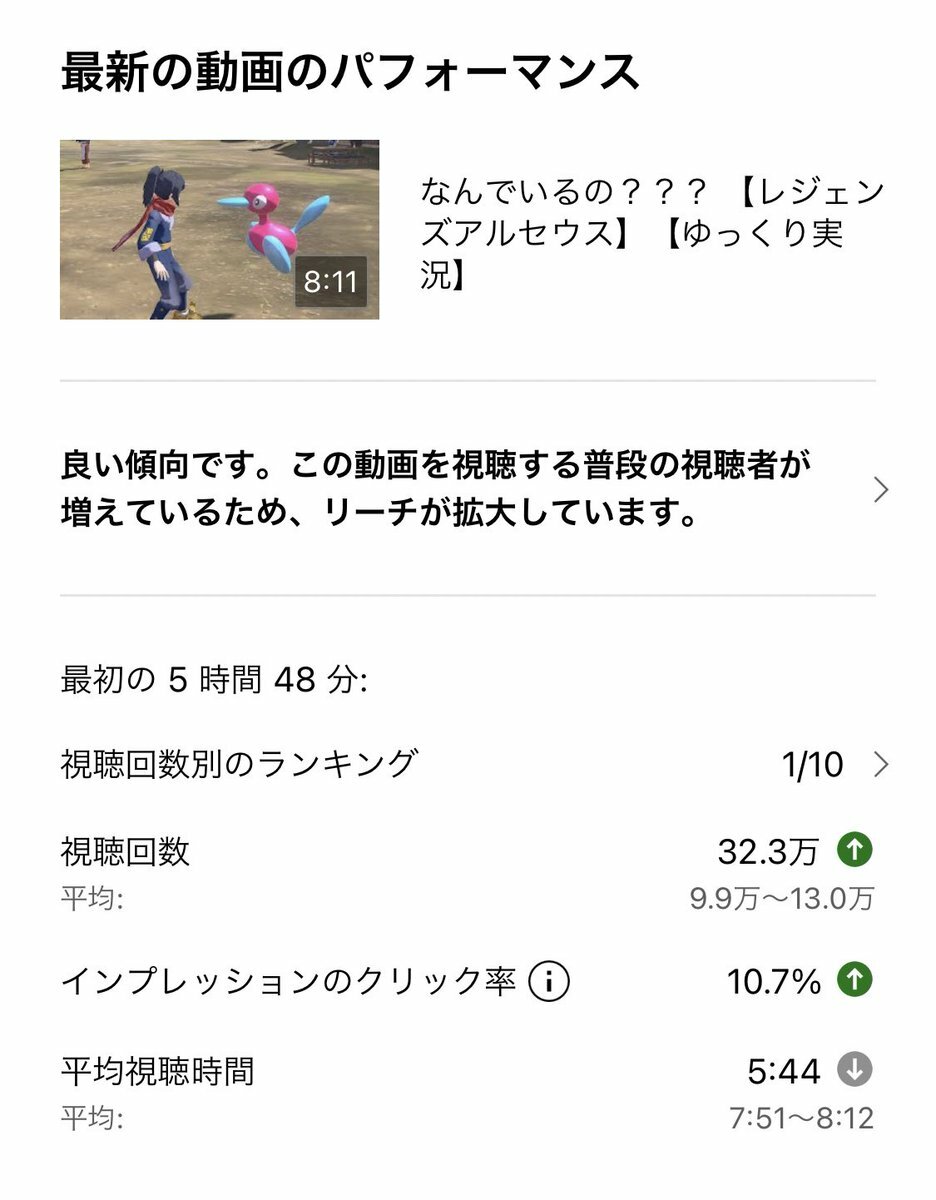This screenshot has width=936, height=1200.
Task: Open the 良い傾向です insight message
Action: [467, 489]
